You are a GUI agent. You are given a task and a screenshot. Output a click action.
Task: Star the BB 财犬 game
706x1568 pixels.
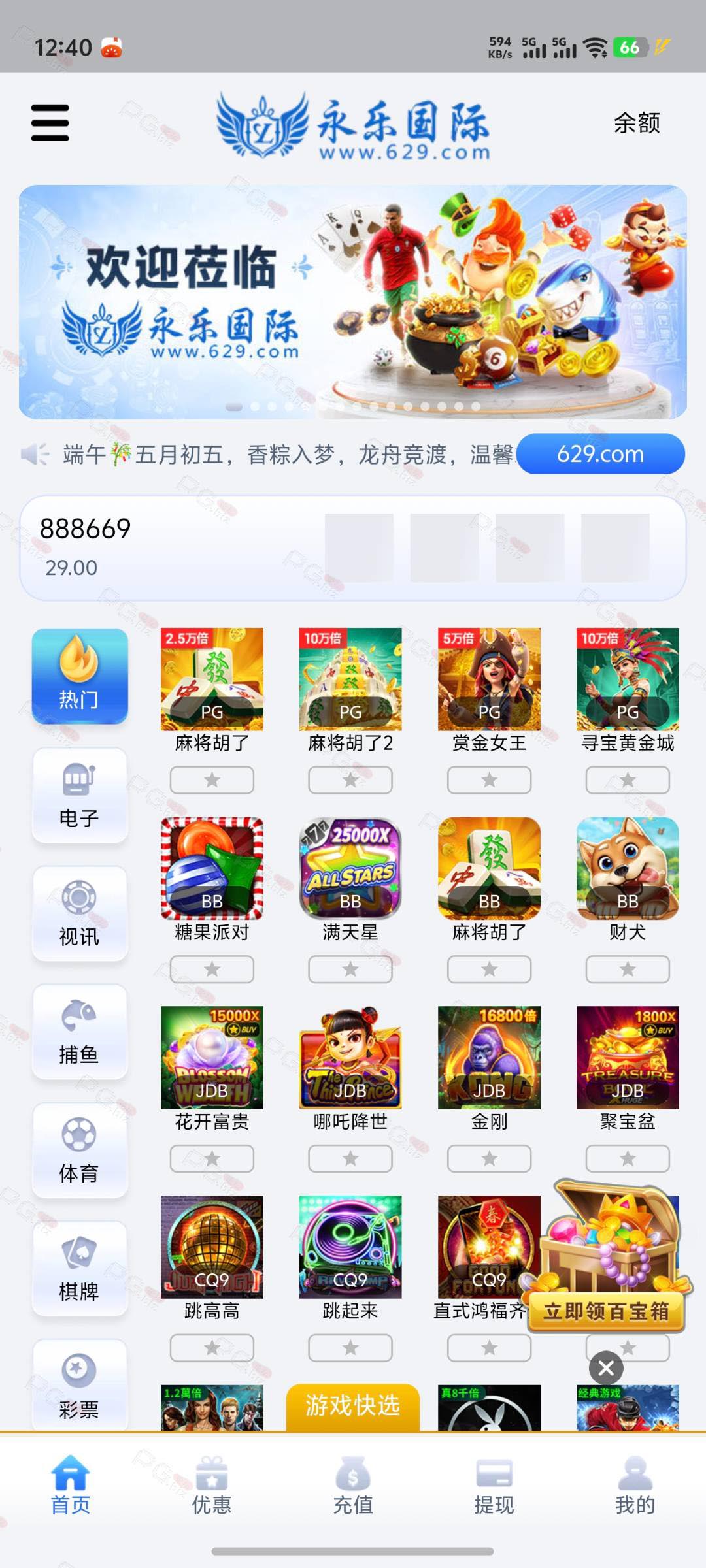point(628,970)
